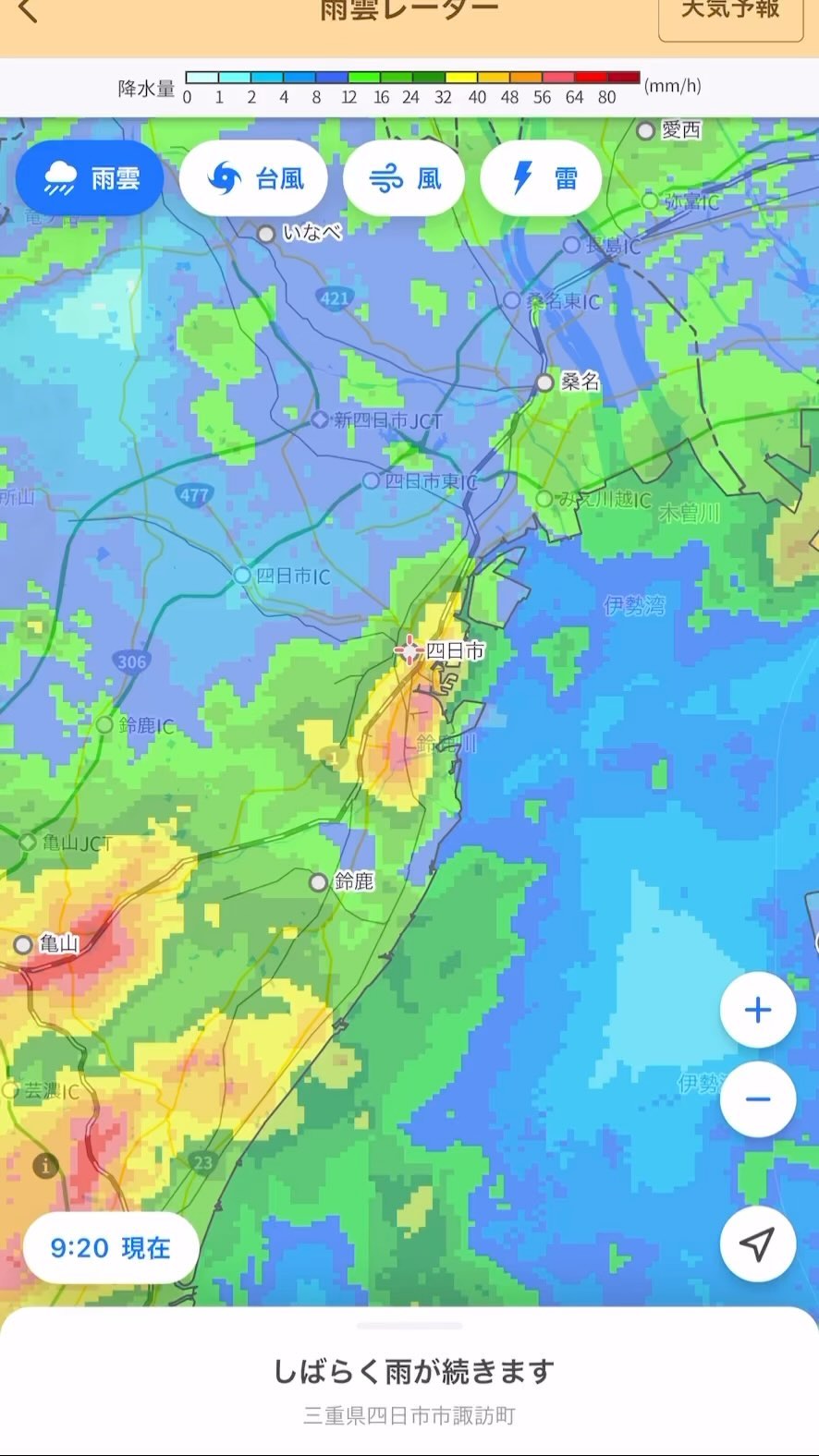Center map on current location arrow
The height and width of the screenshot is (1456, 819).
click(758, 1244)
